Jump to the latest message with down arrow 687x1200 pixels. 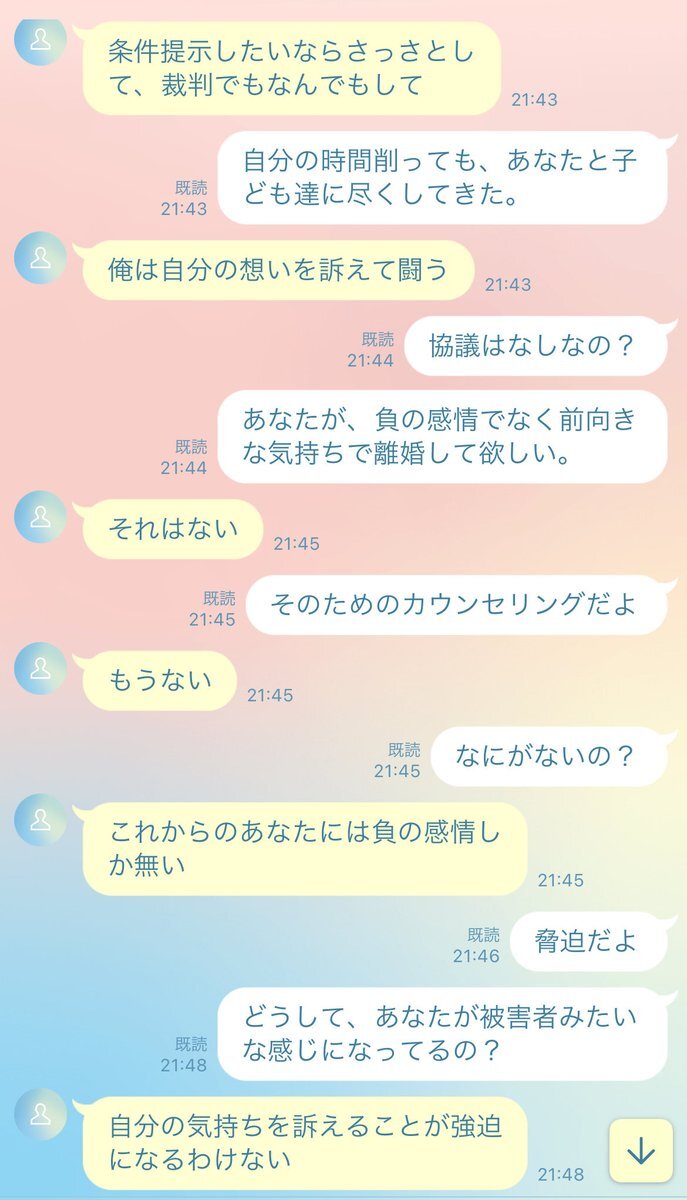click(x=640, y=1150)
